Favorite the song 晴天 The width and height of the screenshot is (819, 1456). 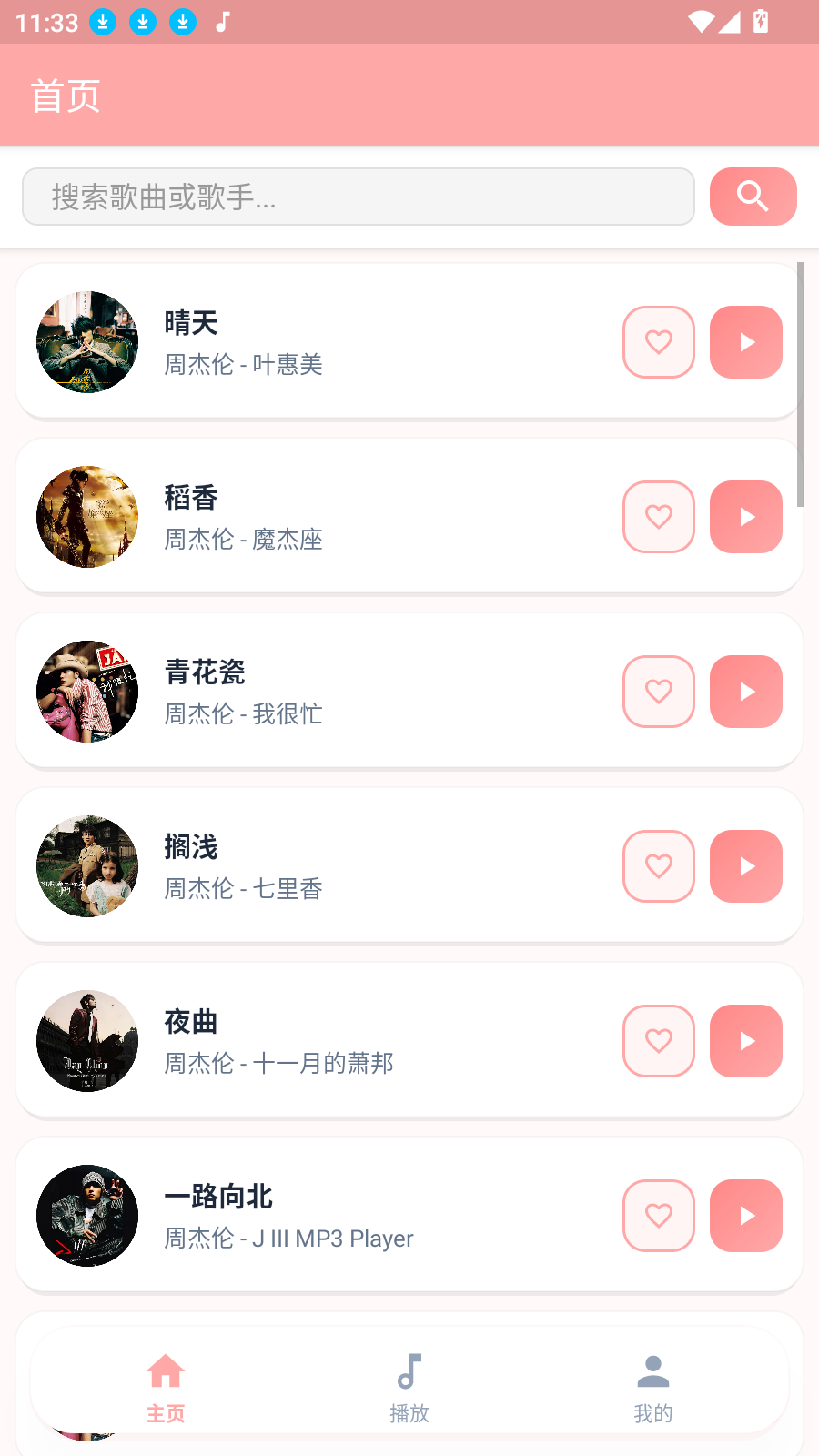pos(658,342)
